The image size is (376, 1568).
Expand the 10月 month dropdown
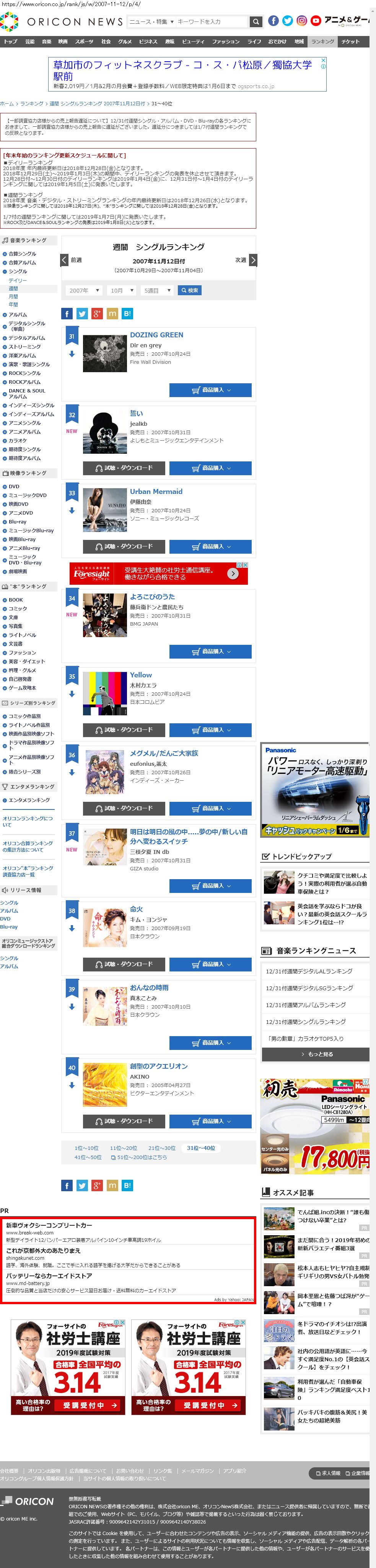click(122, 290)
